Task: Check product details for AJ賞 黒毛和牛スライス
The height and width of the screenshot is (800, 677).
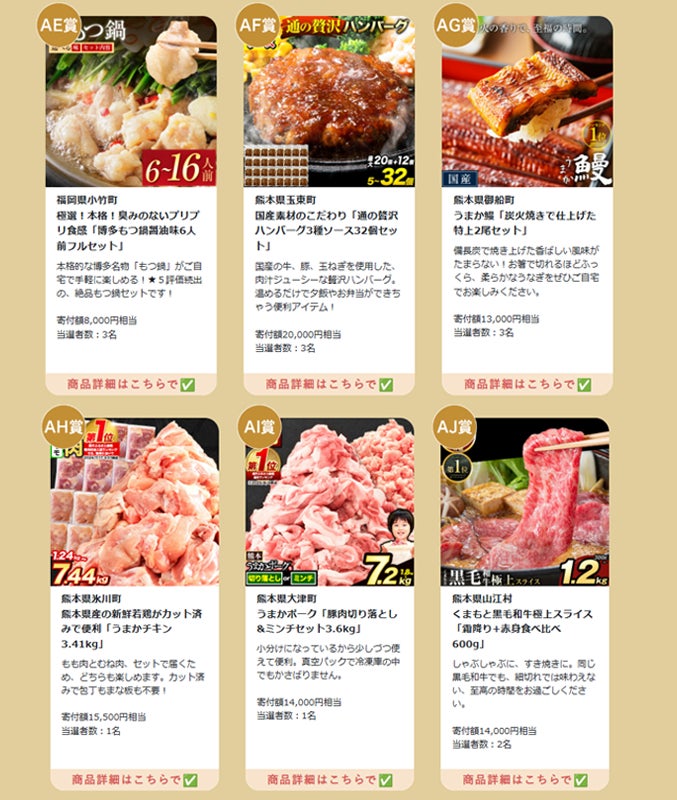Action: click(527, 780)
